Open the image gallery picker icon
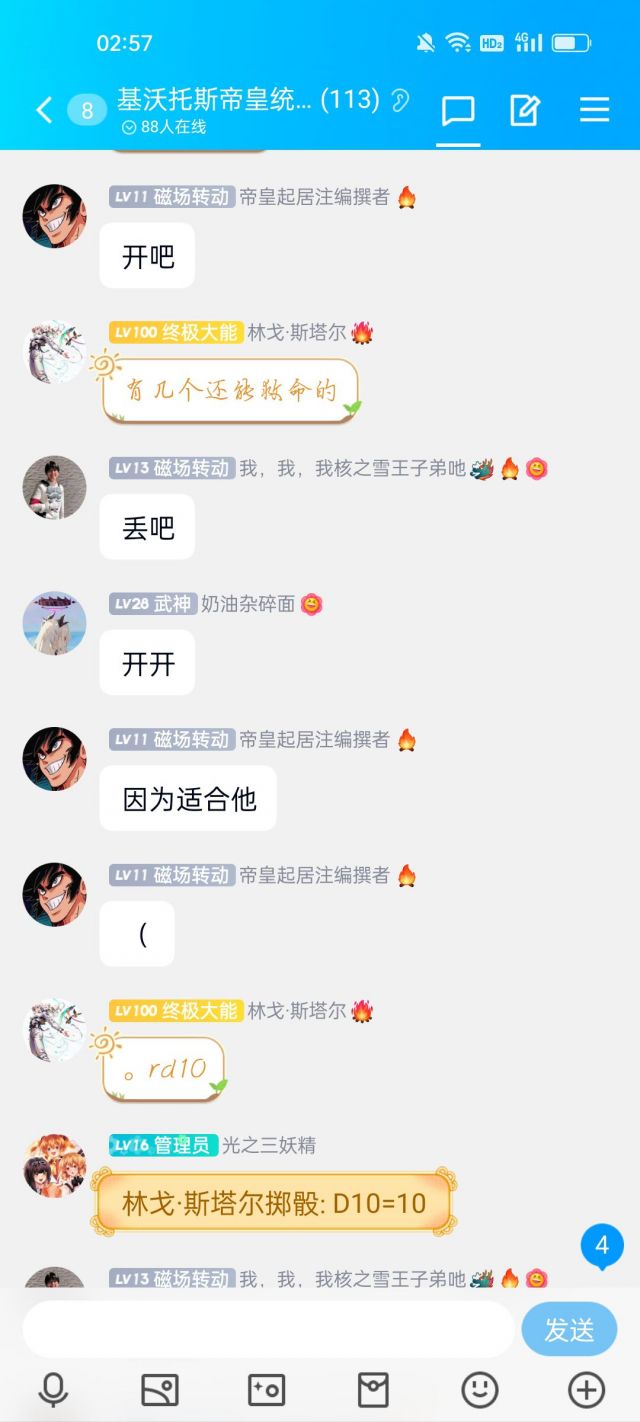Screen dimensions: 640x1422 (160, 1389)
